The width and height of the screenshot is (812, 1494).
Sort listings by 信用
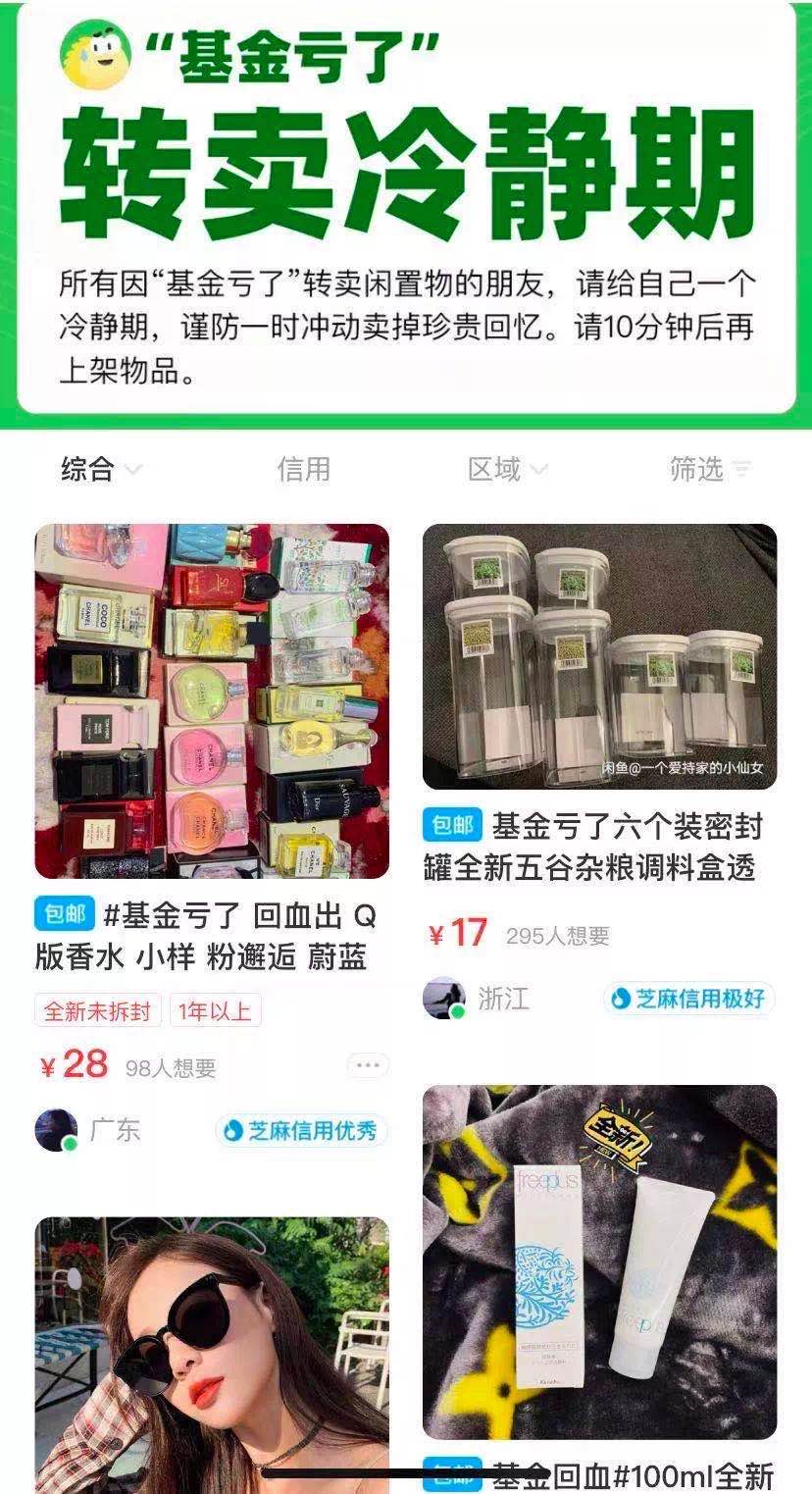(303, 470)
